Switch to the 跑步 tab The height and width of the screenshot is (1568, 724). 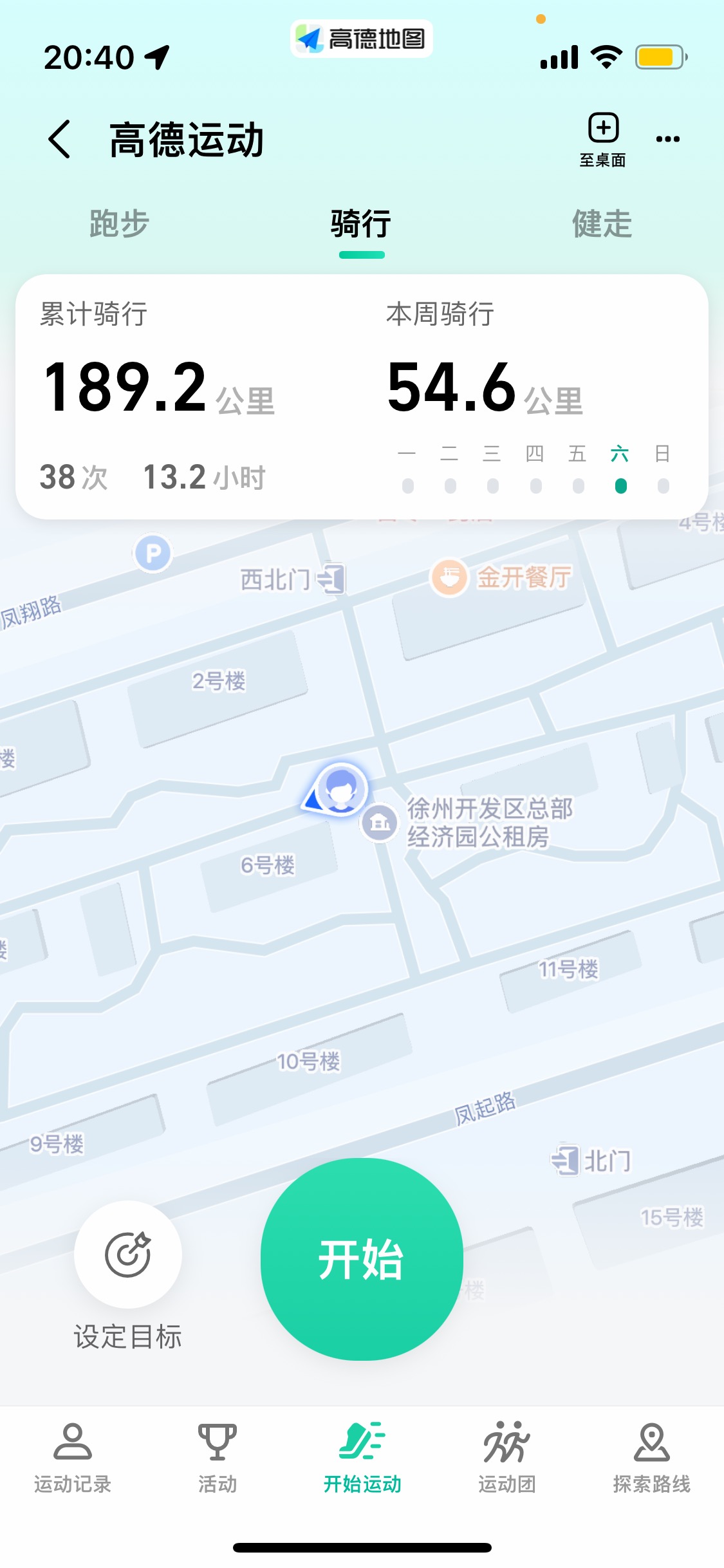[x=120, y=224]
